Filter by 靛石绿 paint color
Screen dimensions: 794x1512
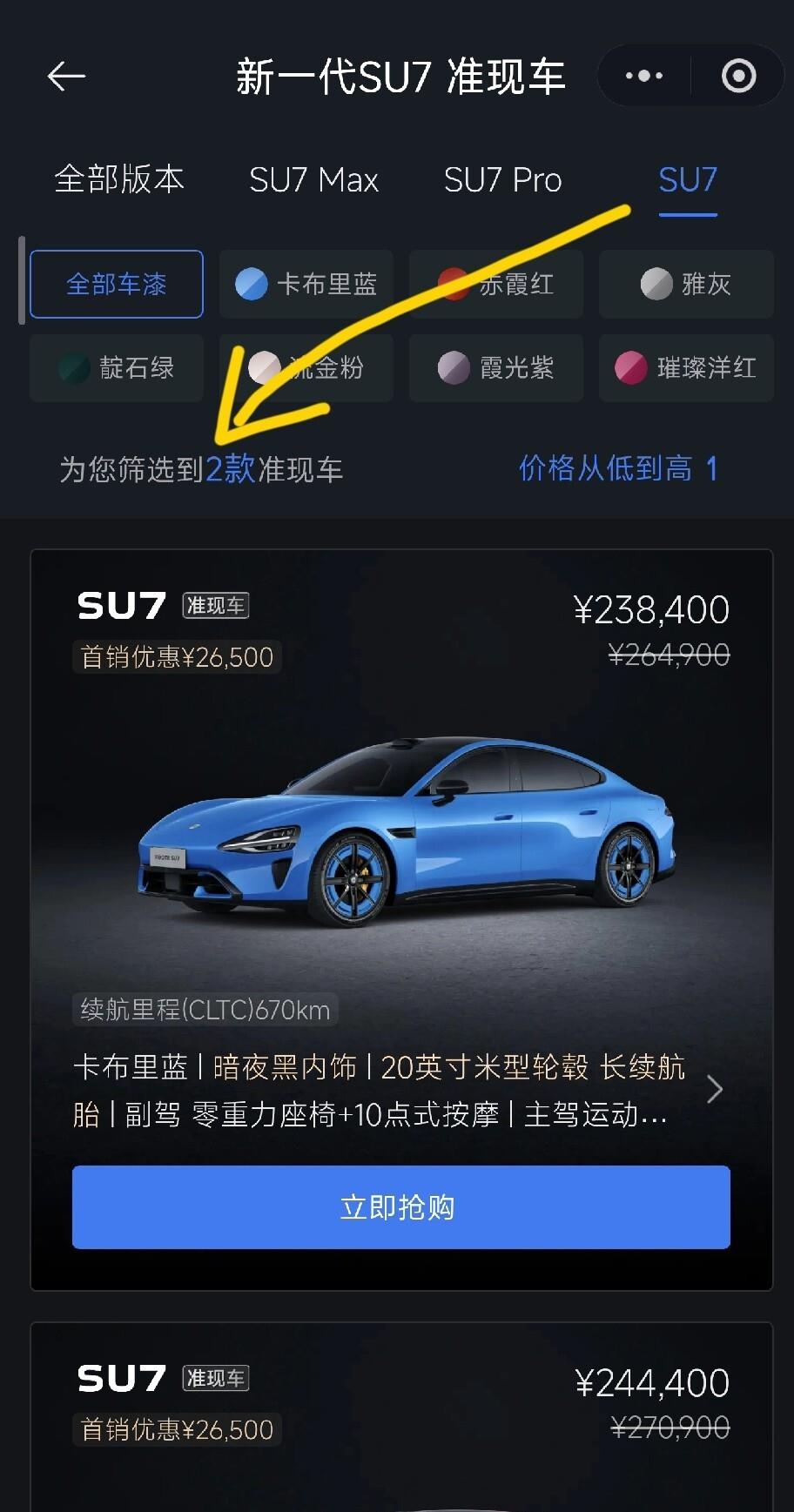[117, 367]
